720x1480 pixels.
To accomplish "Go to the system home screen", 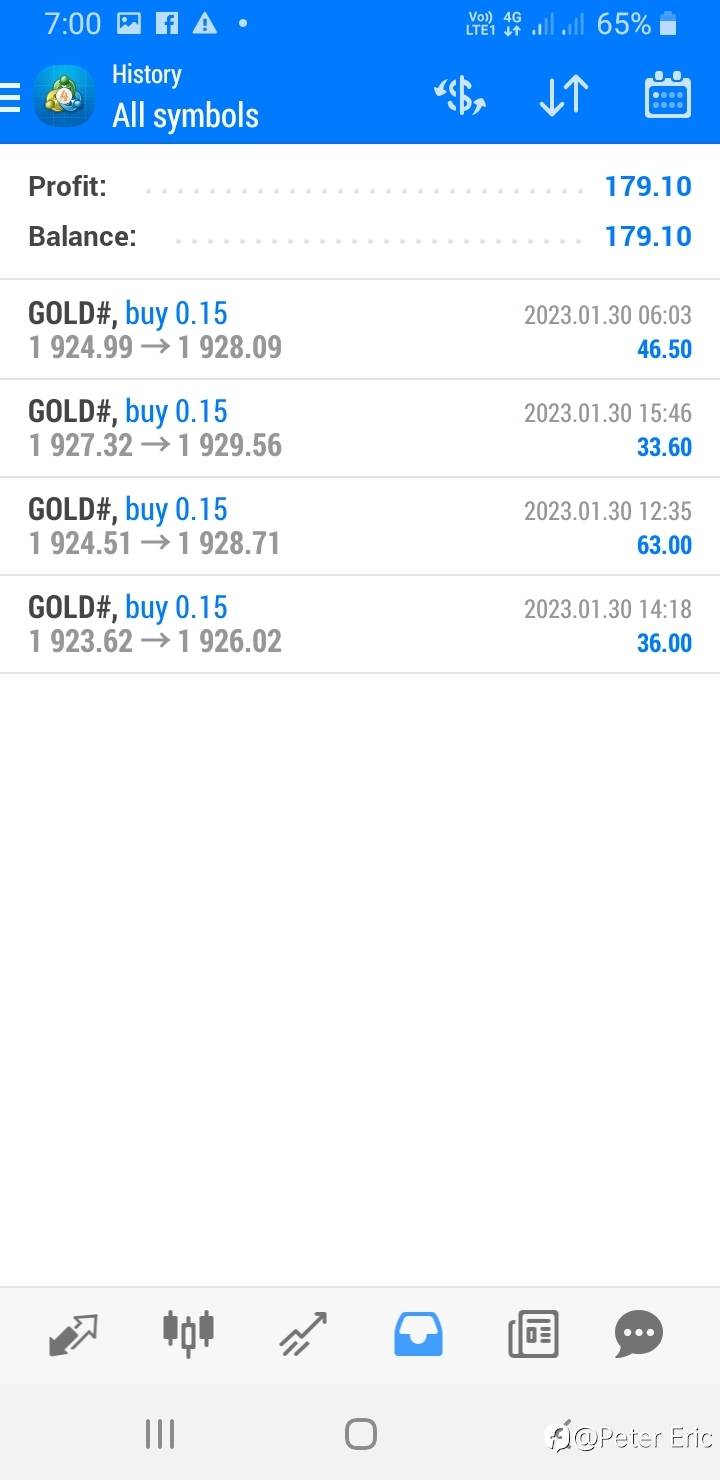I will (360, 1434).
